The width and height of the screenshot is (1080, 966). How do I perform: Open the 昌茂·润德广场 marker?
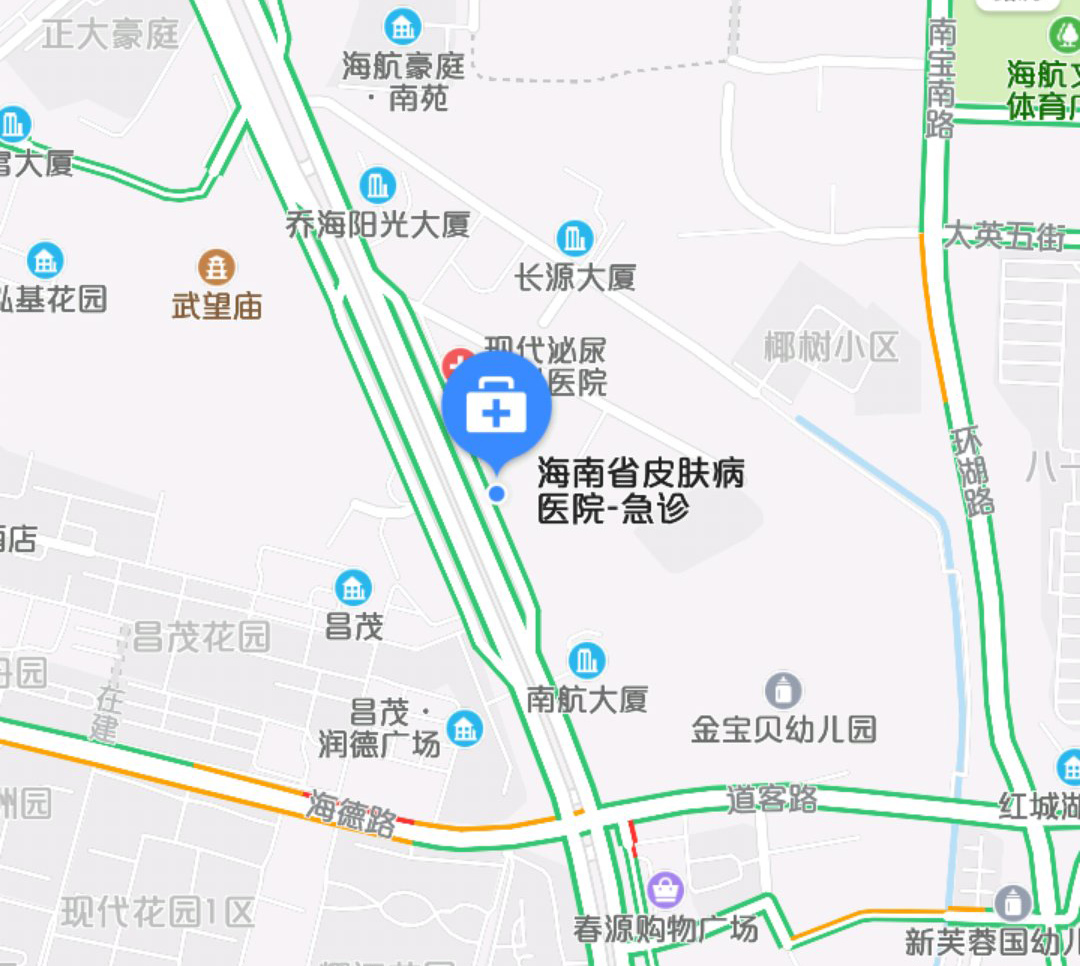tap(465, 728)
